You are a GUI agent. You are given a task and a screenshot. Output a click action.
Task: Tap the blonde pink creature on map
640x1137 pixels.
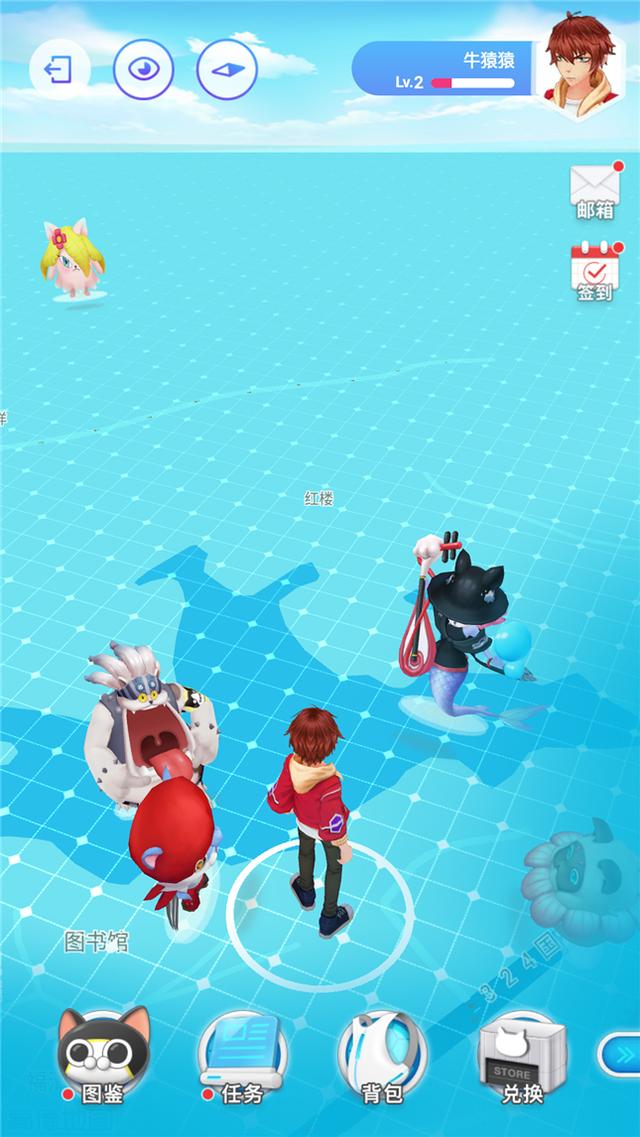pyautogui.click(x=72, y=259)
